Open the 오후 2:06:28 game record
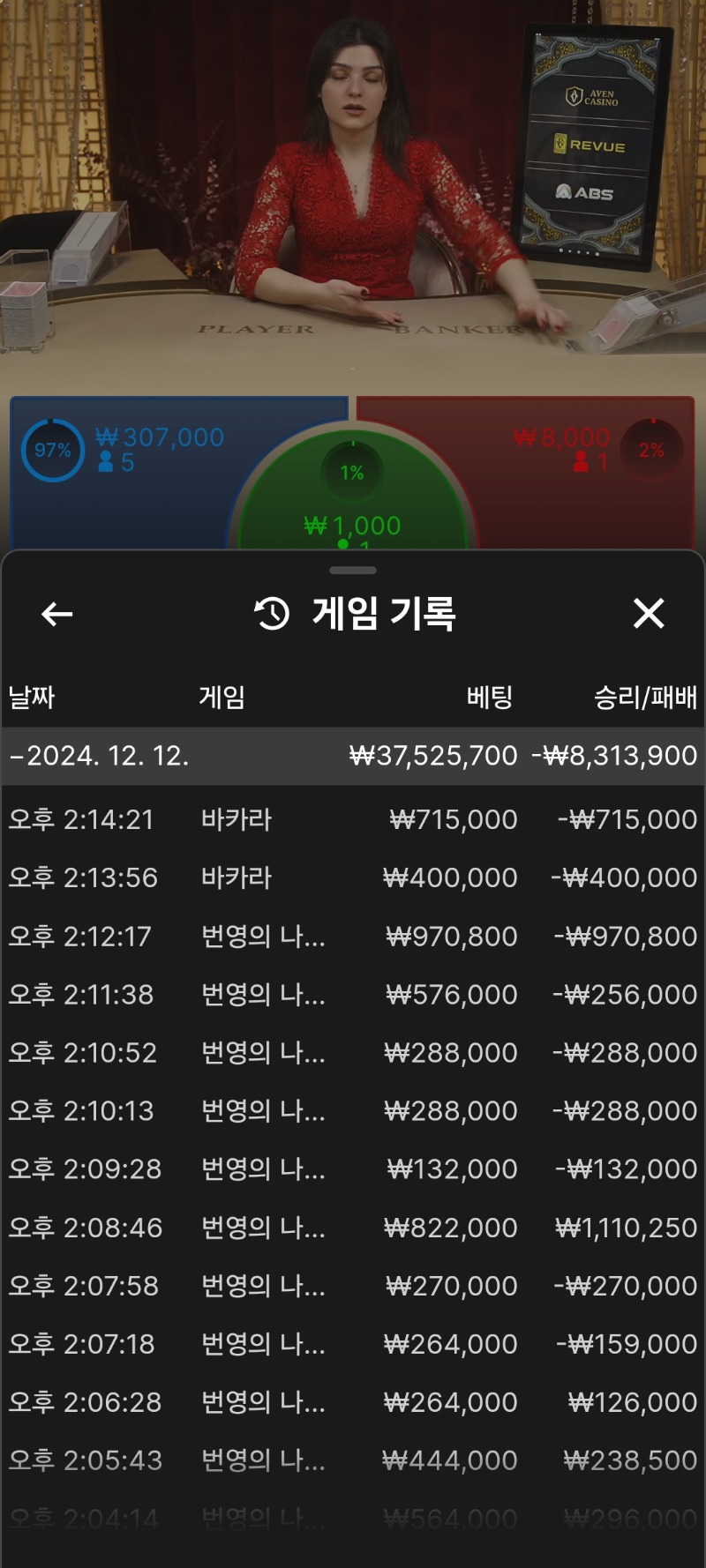The image size is (706, 1568). click(353, 1401)
